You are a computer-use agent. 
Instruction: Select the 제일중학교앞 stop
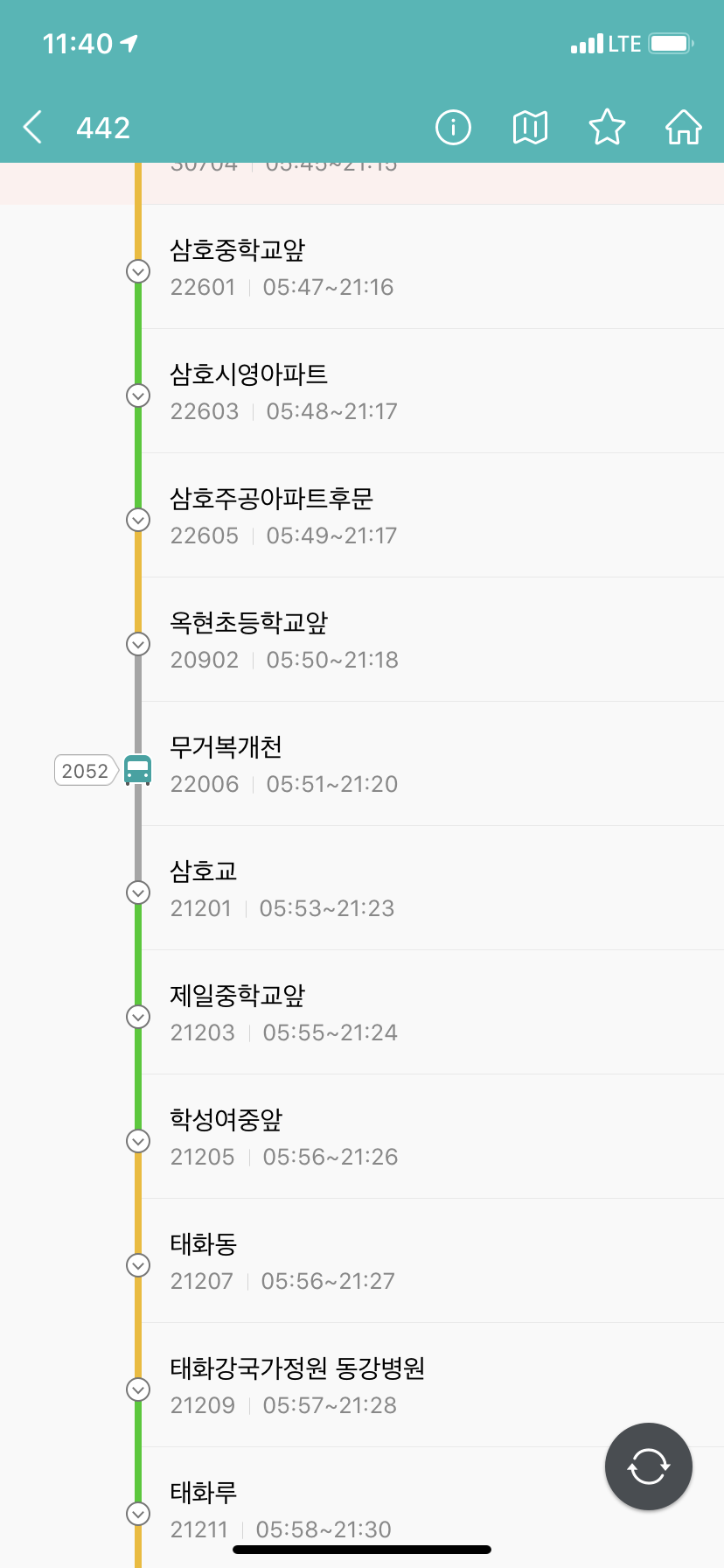coord(433,1012)
